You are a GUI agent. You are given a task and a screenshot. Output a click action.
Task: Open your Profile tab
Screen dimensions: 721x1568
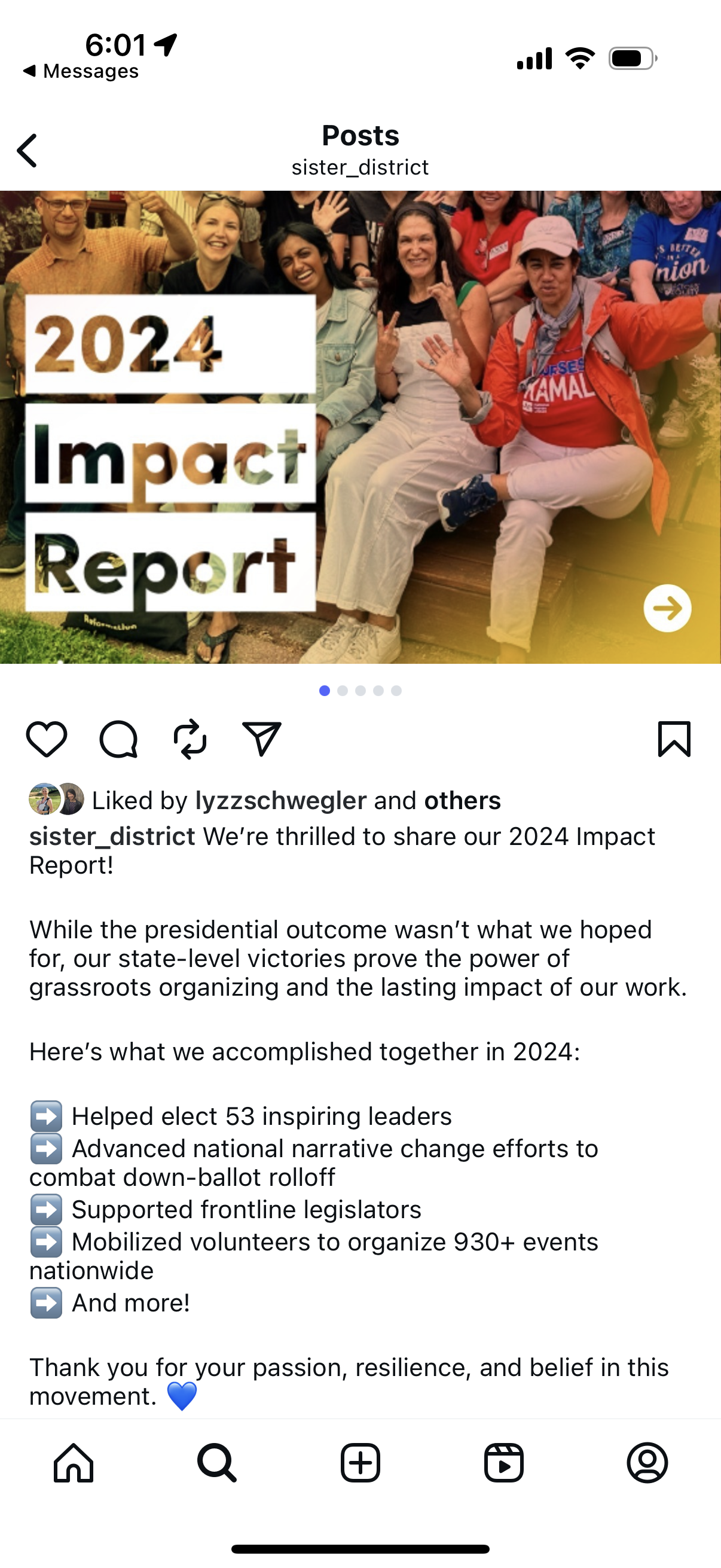pyautogui.click(x=647, y=1462)
